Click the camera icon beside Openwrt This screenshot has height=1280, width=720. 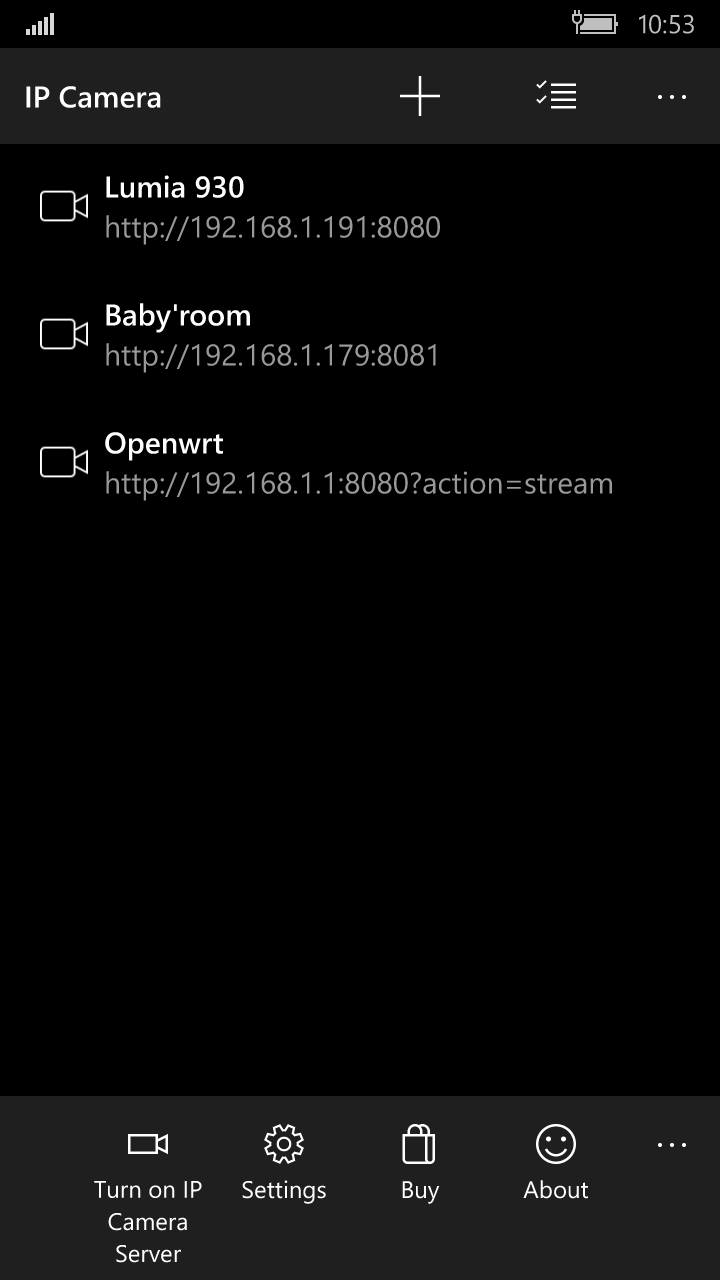[62, 461]
